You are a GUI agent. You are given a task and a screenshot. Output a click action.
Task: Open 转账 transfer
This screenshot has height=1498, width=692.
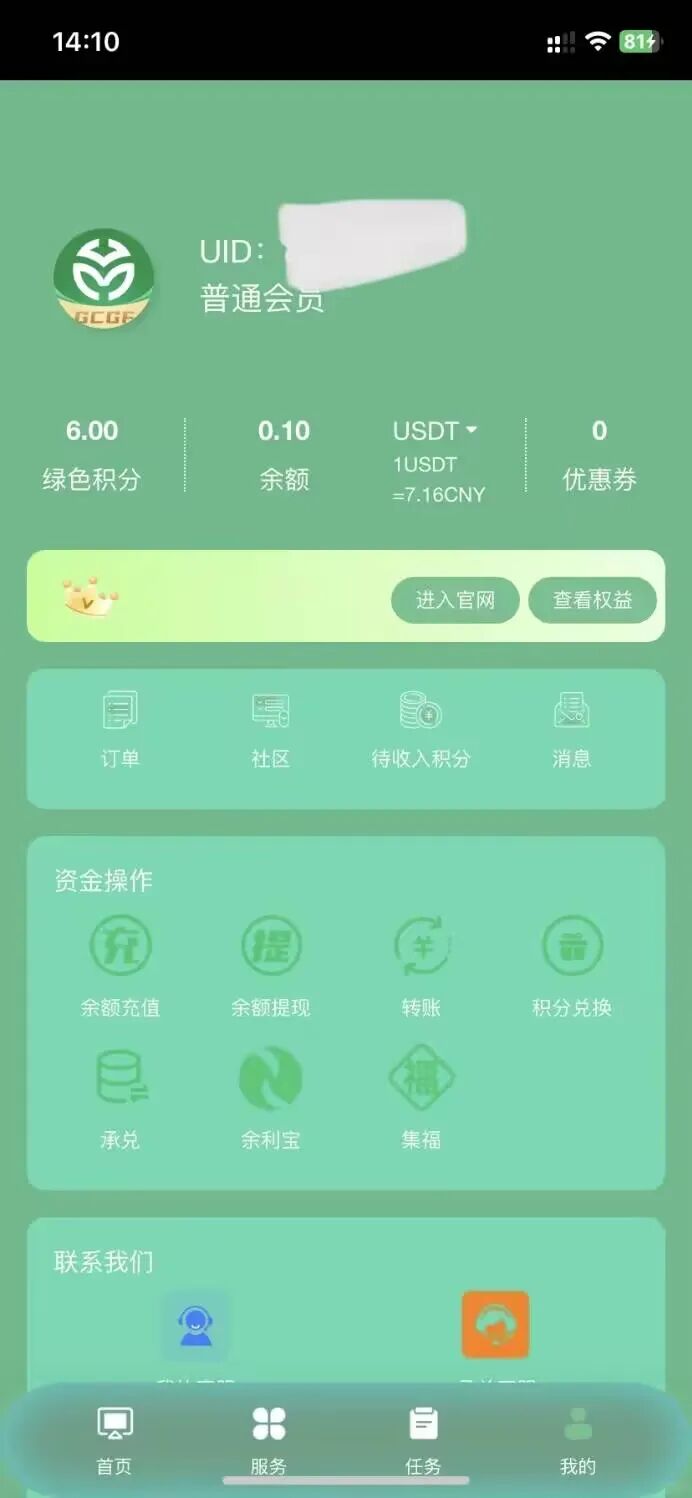click(x=421, y=965)
